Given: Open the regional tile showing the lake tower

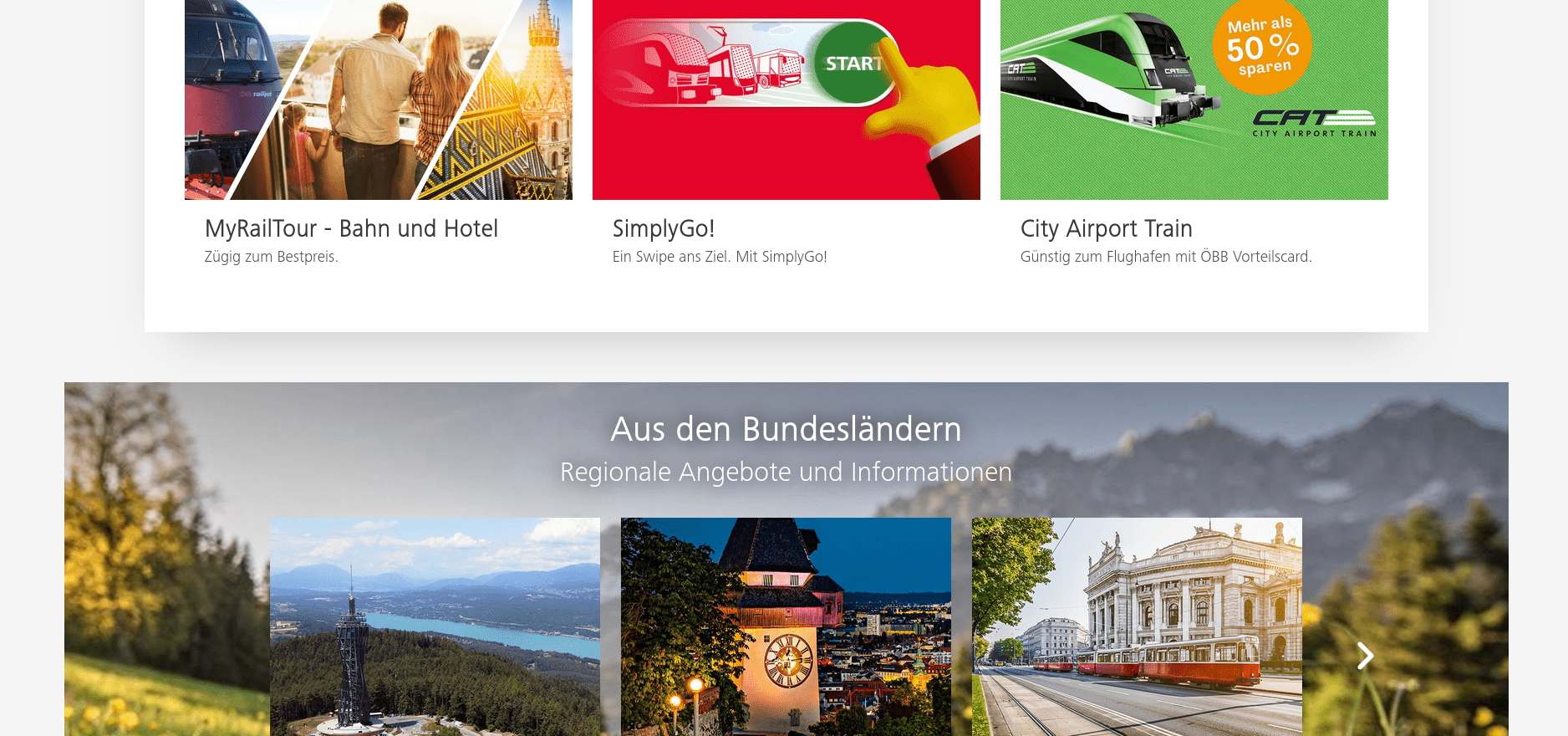Looking at the screenshot, I should (435, 626).
